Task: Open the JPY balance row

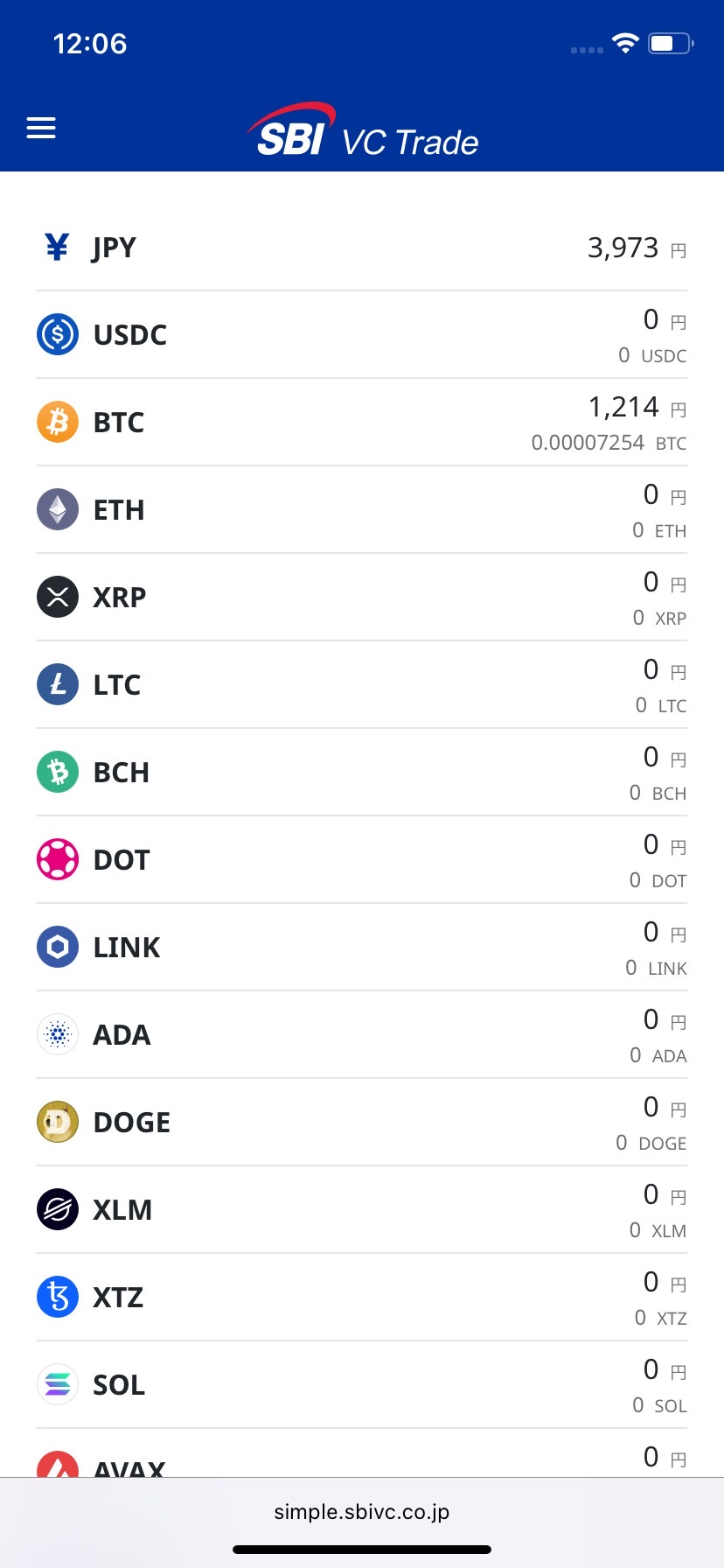Action: click(x=362, y=248)
